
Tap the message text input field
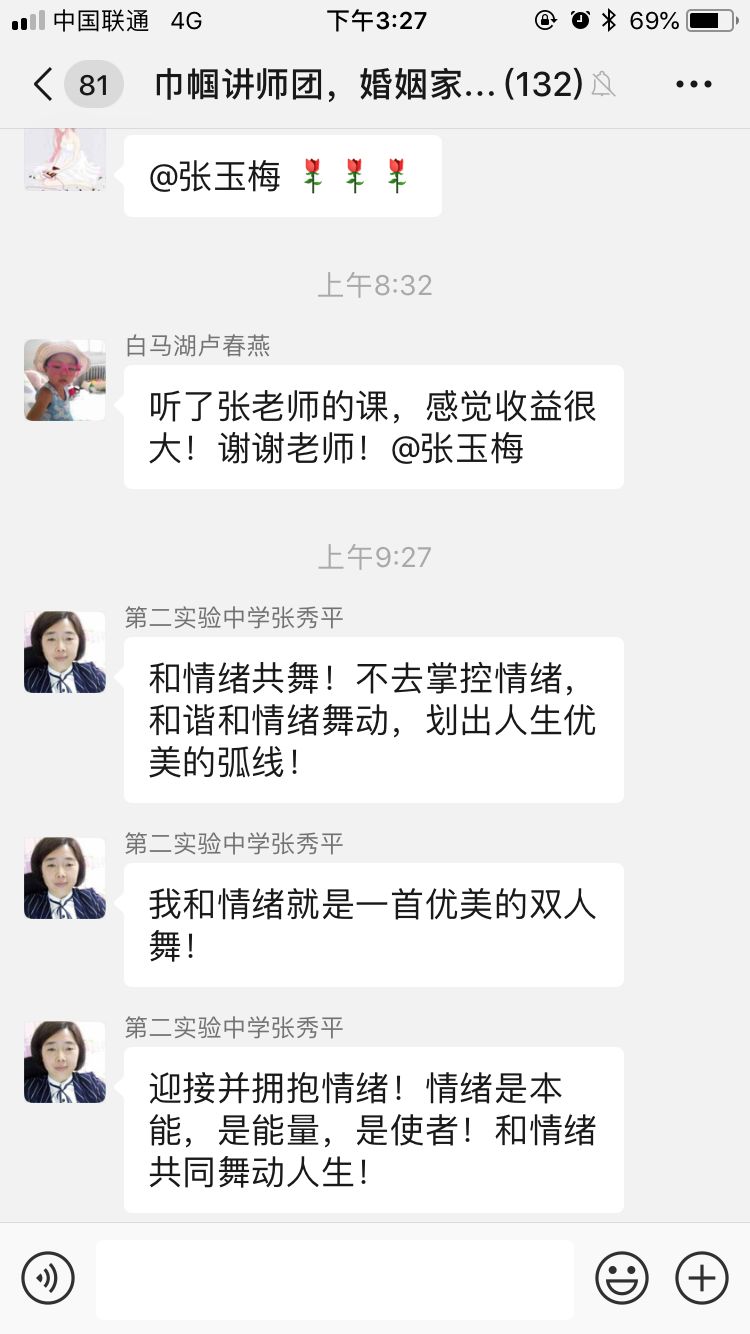(335, 1279)
